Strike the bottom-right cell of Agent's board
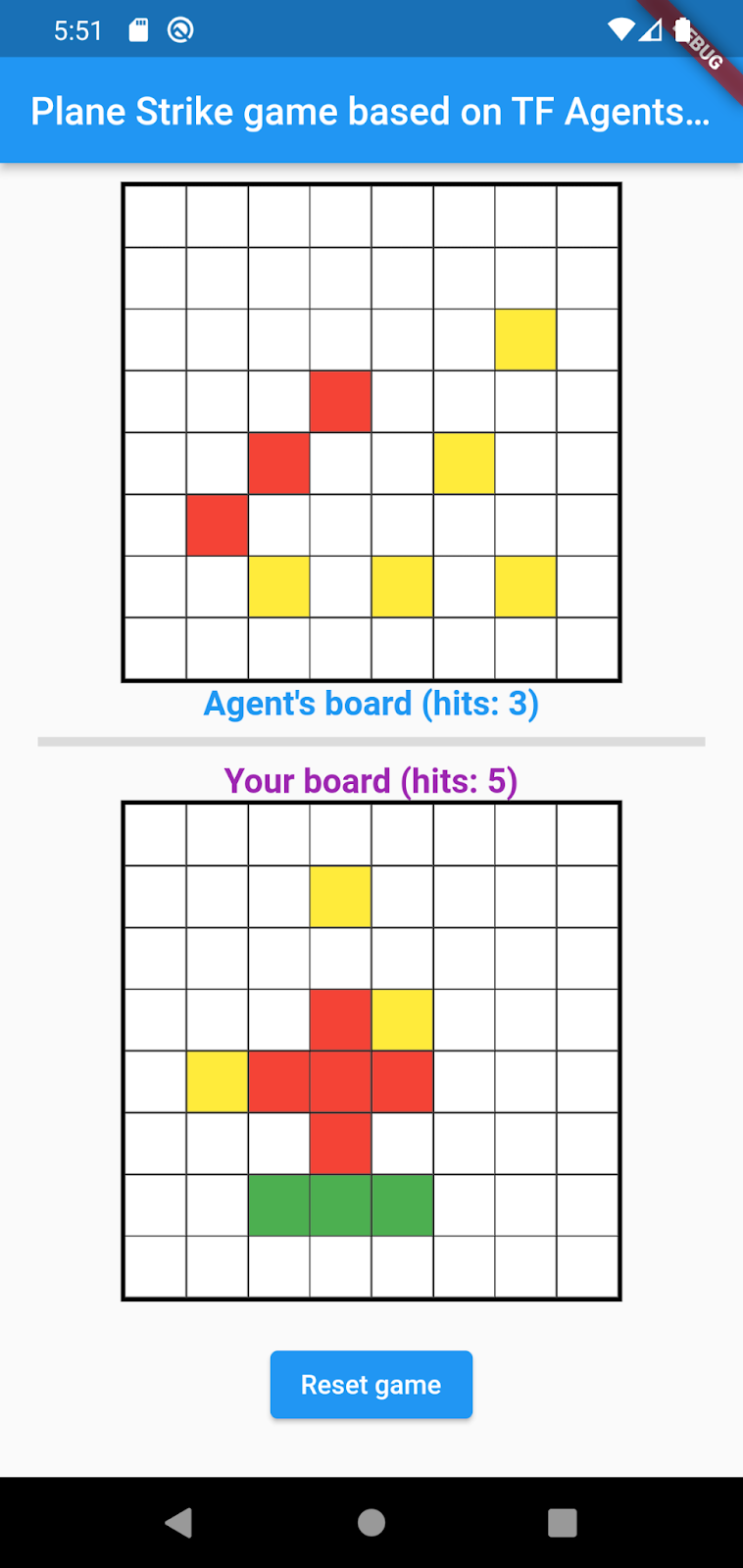Image resolution: width=743 pixels, height=1568 pixels. (x=587, y=648)
